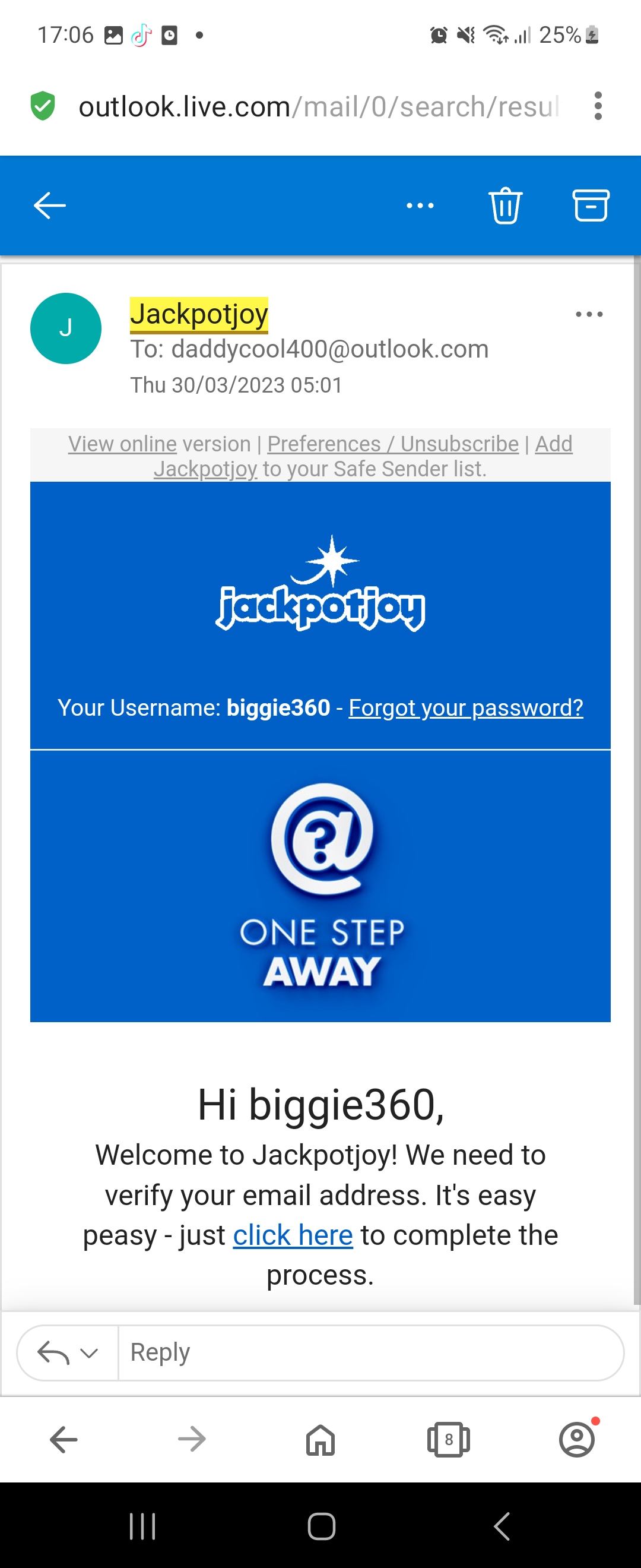Navigate back with the browser's back arrow

64,1440
